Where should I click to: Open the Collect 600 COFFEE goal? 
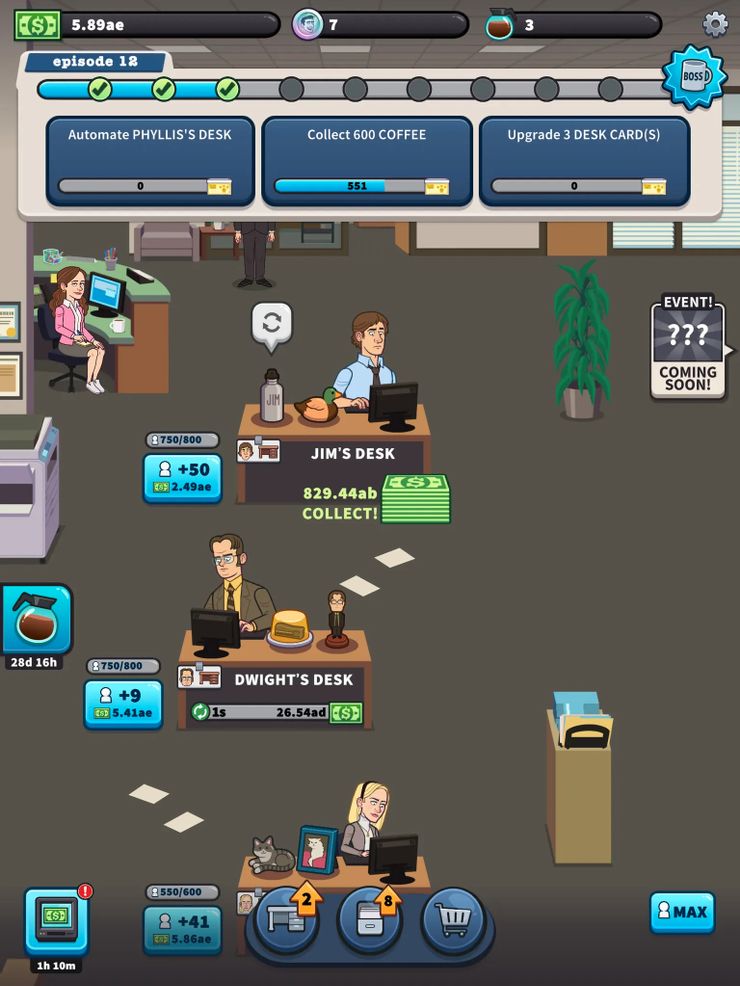367,160
